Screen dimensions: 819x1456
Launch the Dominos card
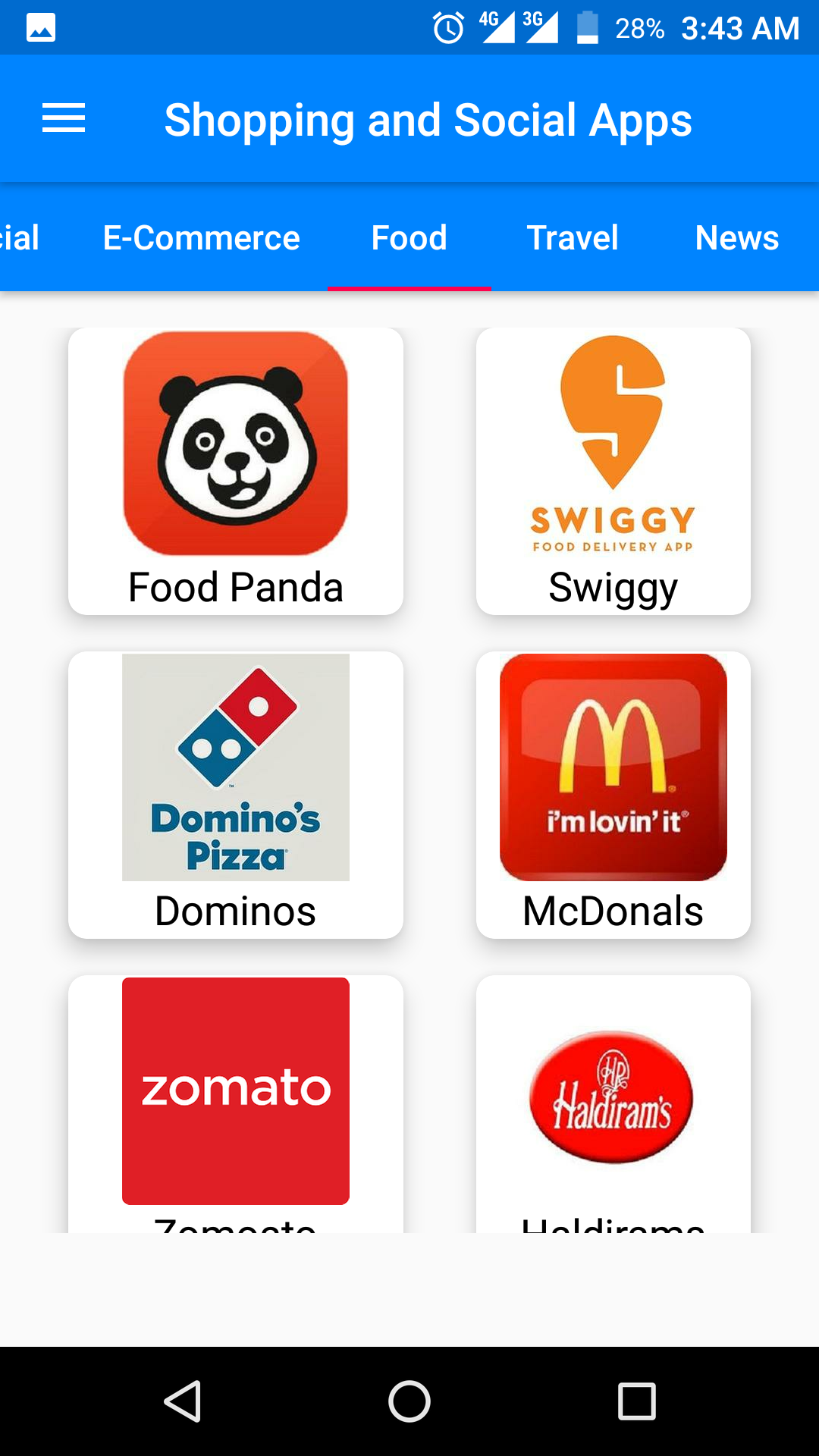pos(236,794)
